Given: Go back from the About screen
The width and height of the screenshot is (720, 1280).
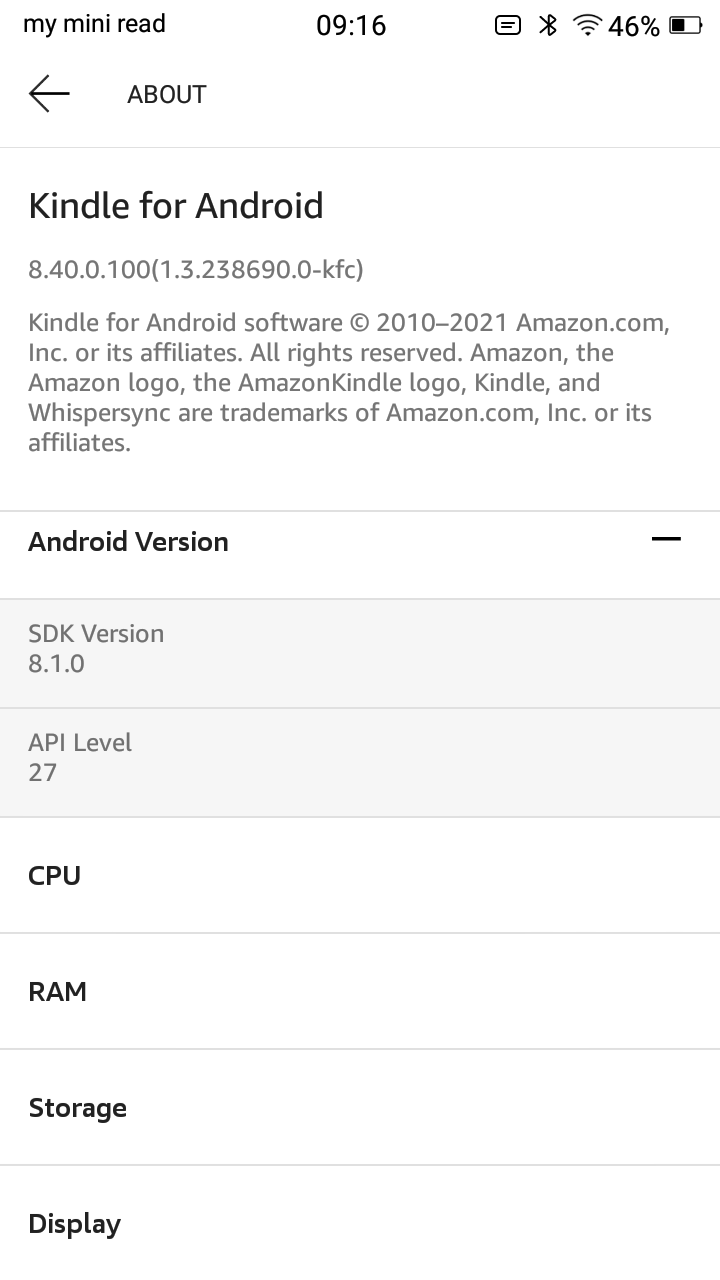Looking at the screenshot, I should click(x=49, y=94).
